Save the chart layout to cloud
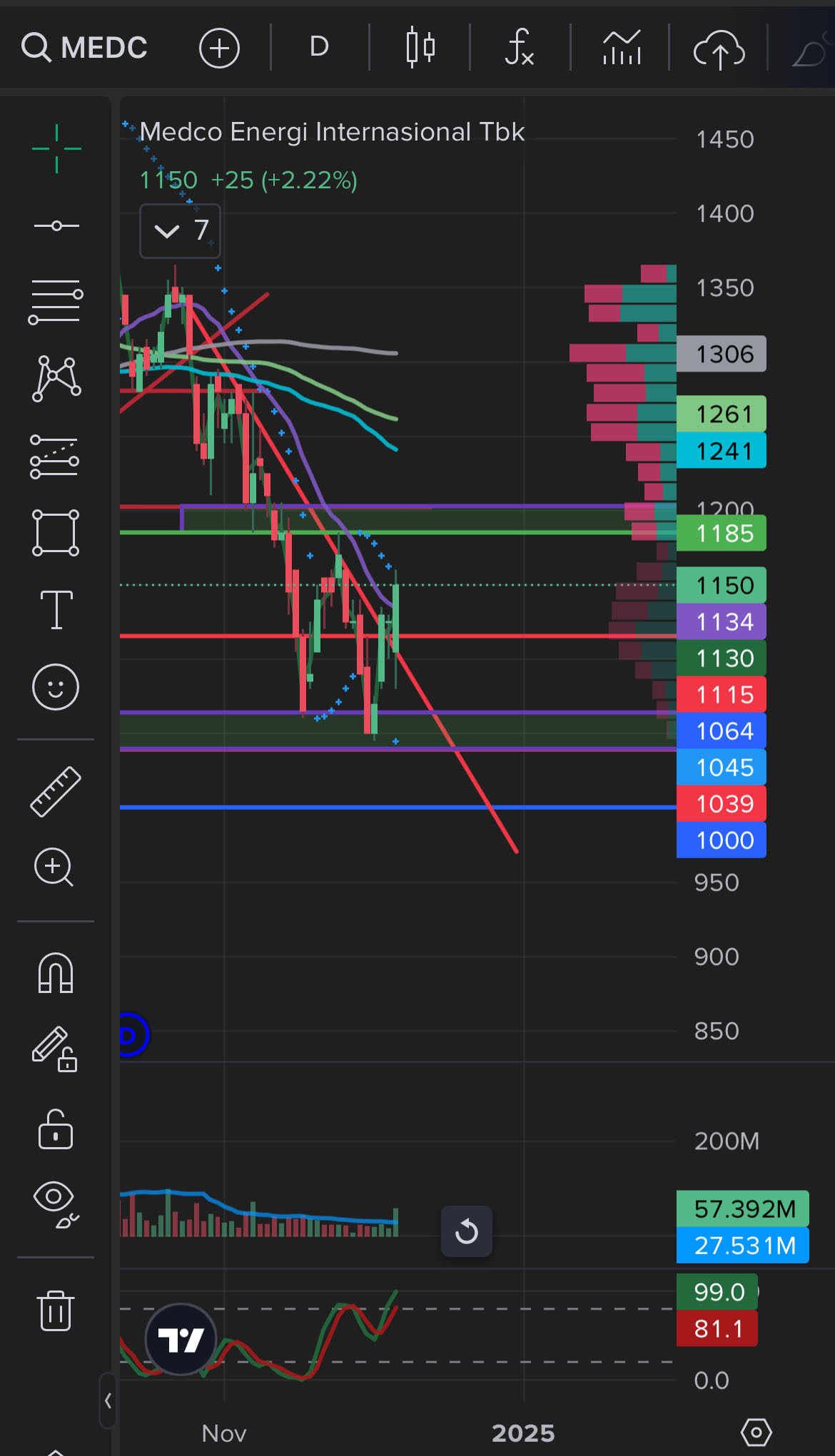Image resolution: width=835 pixels, height=1456 pixels. tap(719, 49)
